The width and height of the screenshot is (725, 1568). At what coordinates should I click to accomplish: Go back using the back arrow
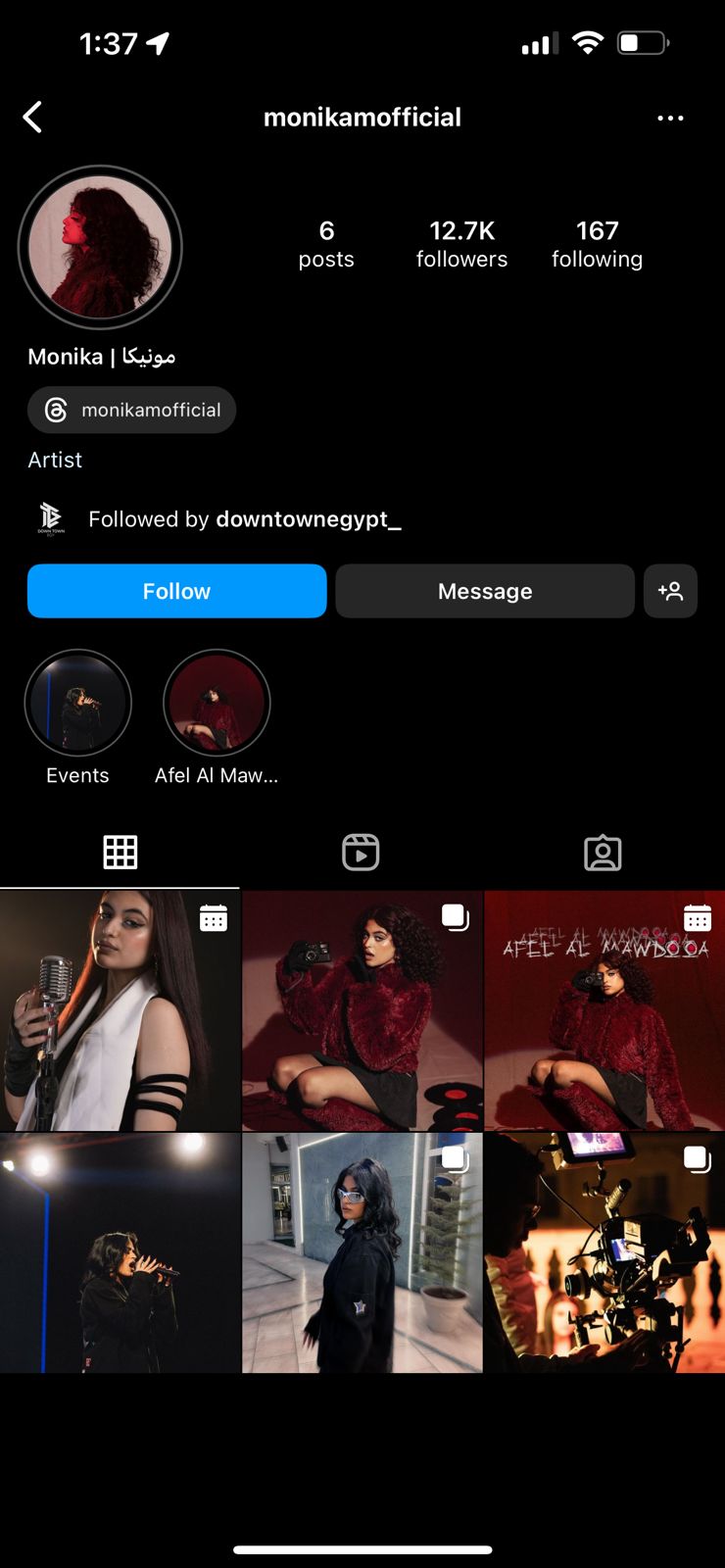(x=33, y=118)
